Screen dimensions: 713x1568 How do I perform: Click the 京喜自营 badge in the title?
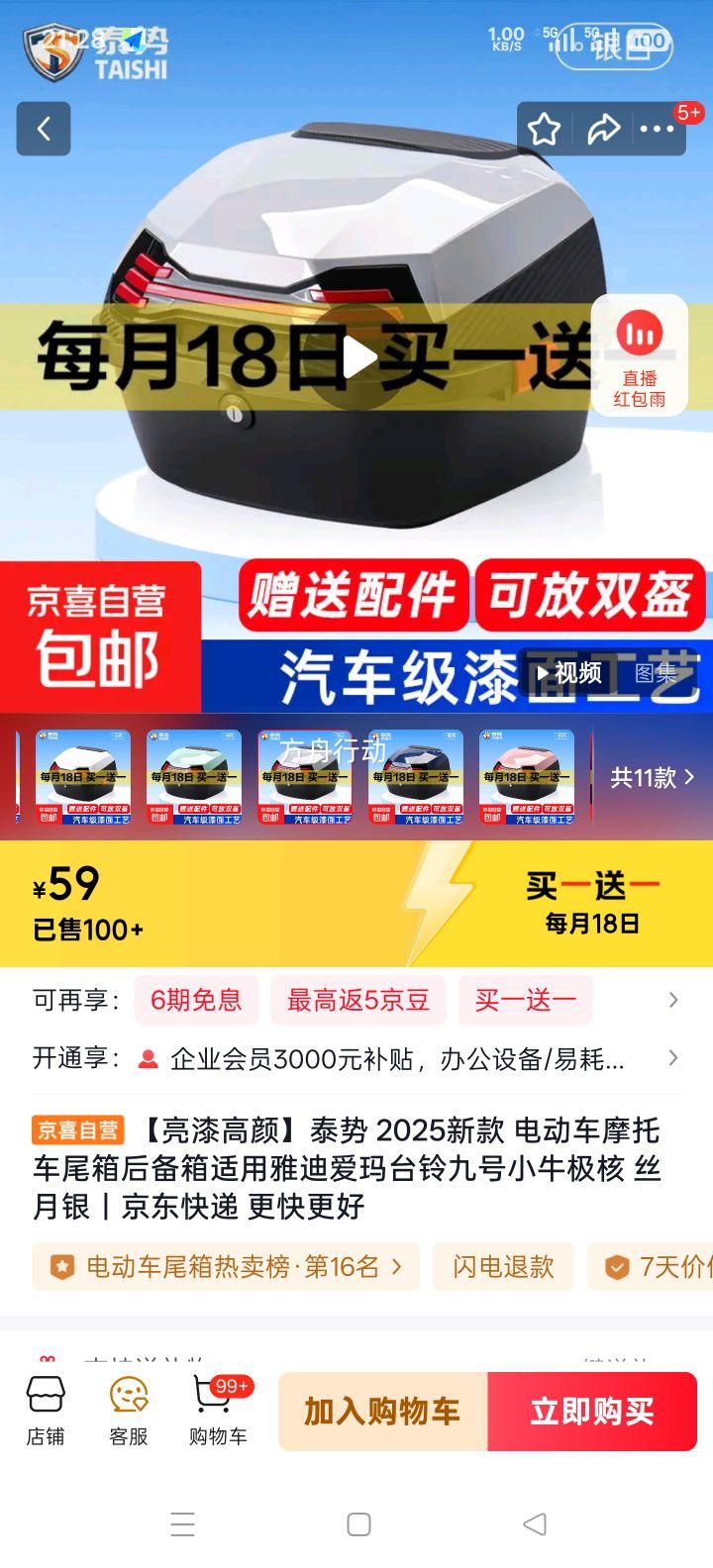(x=79, y=1130)
